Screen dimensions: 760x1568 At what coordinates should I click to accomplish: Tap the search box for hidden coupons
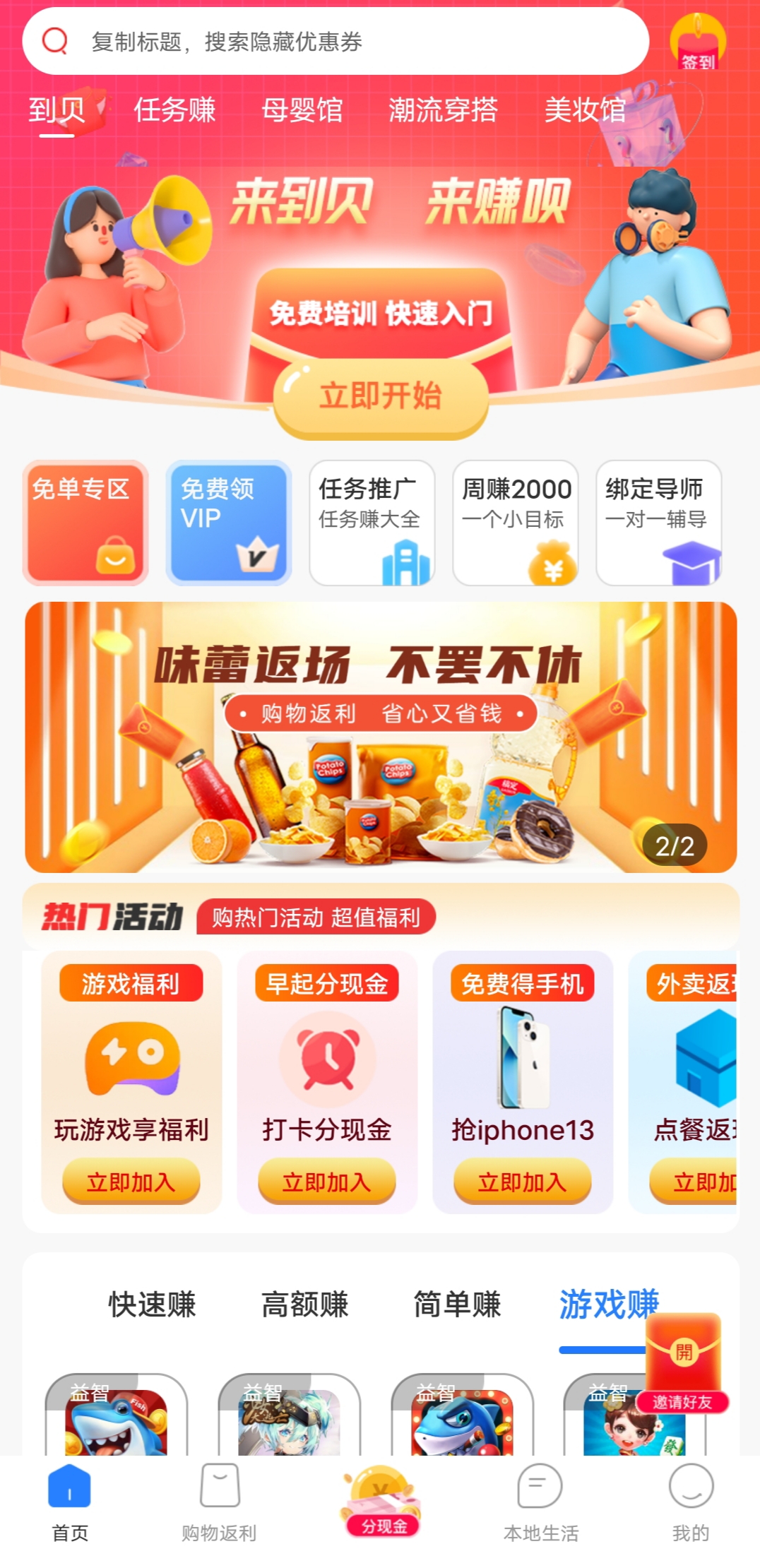pyautogui.click(x=336, y=41)
